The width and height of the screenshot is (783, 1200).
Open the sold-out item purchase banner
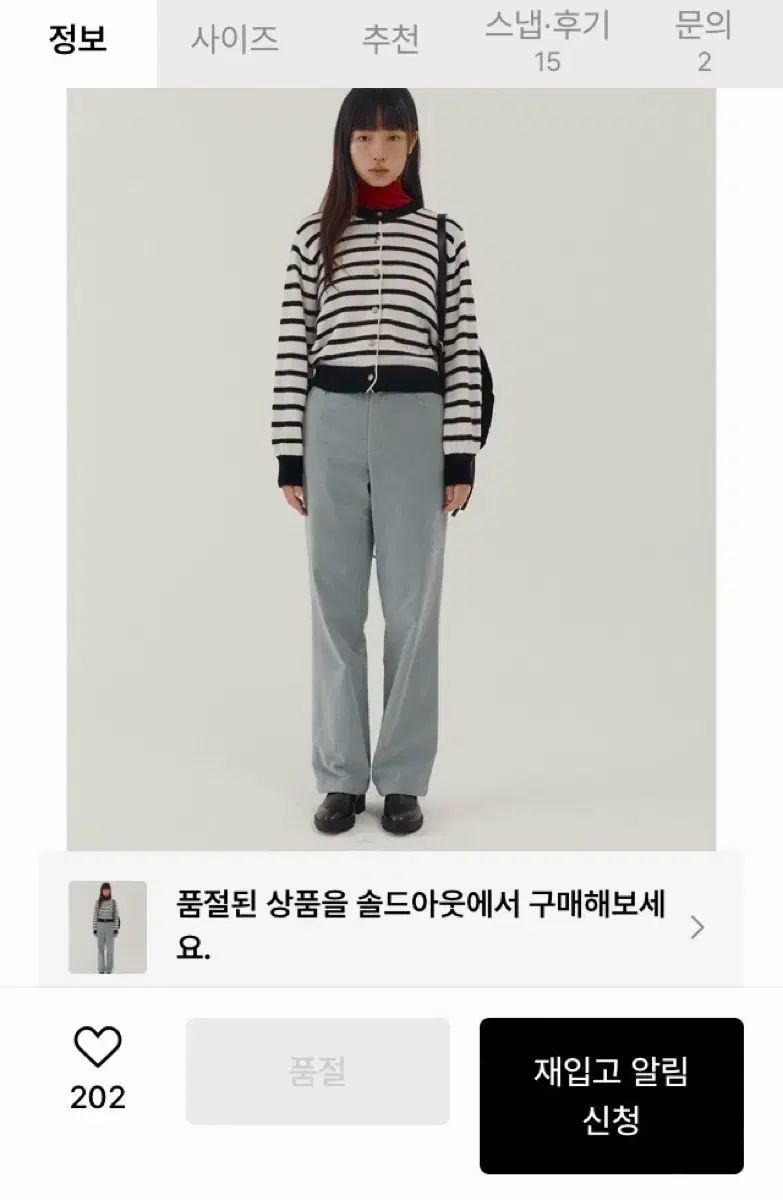(391, 927)
